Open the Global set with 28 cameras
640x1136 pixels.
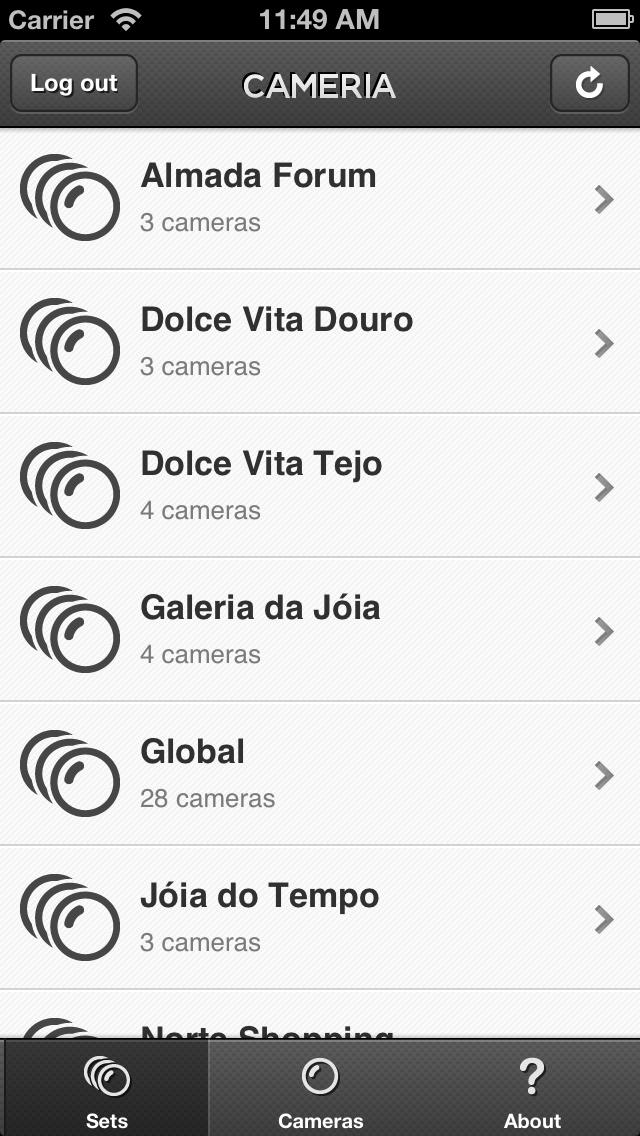(x=320, y=774)
